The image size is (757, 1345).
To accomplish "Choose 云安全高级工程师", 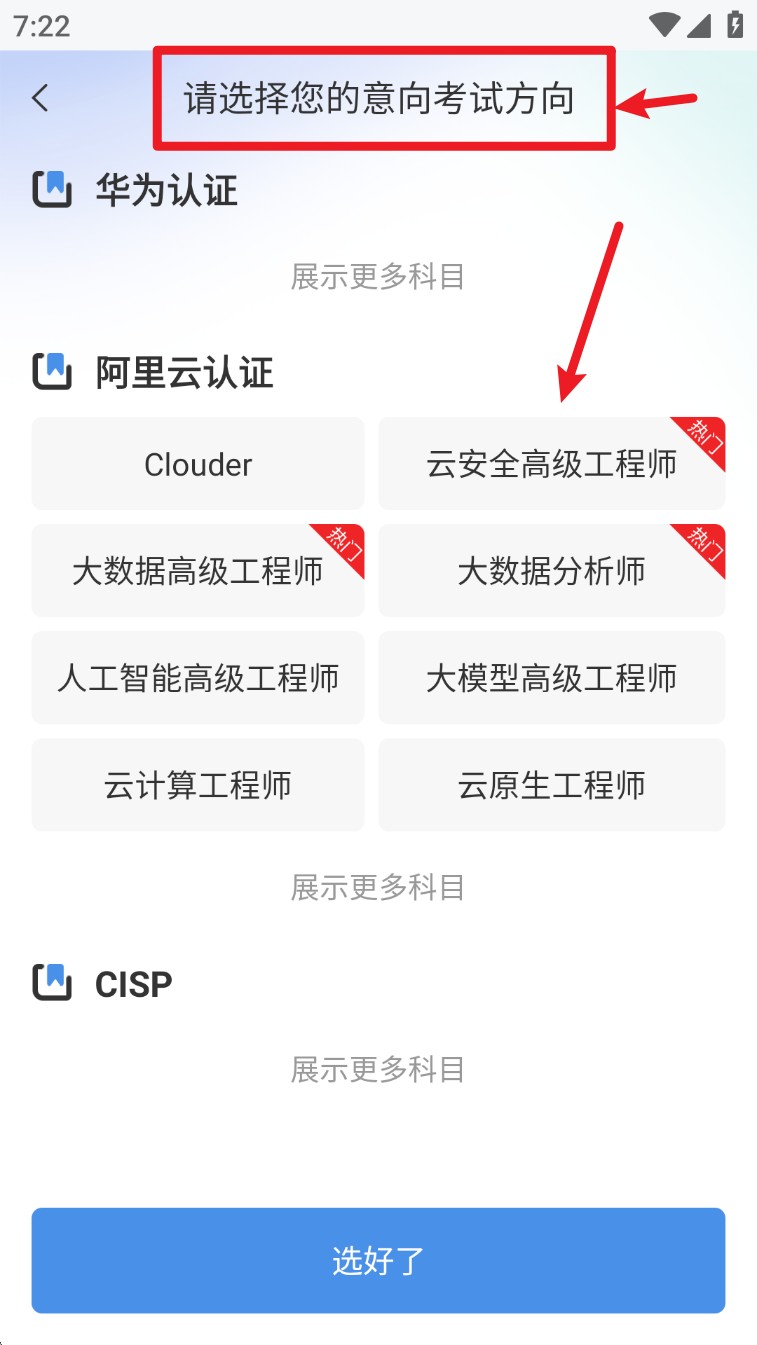I will [551, 464].
